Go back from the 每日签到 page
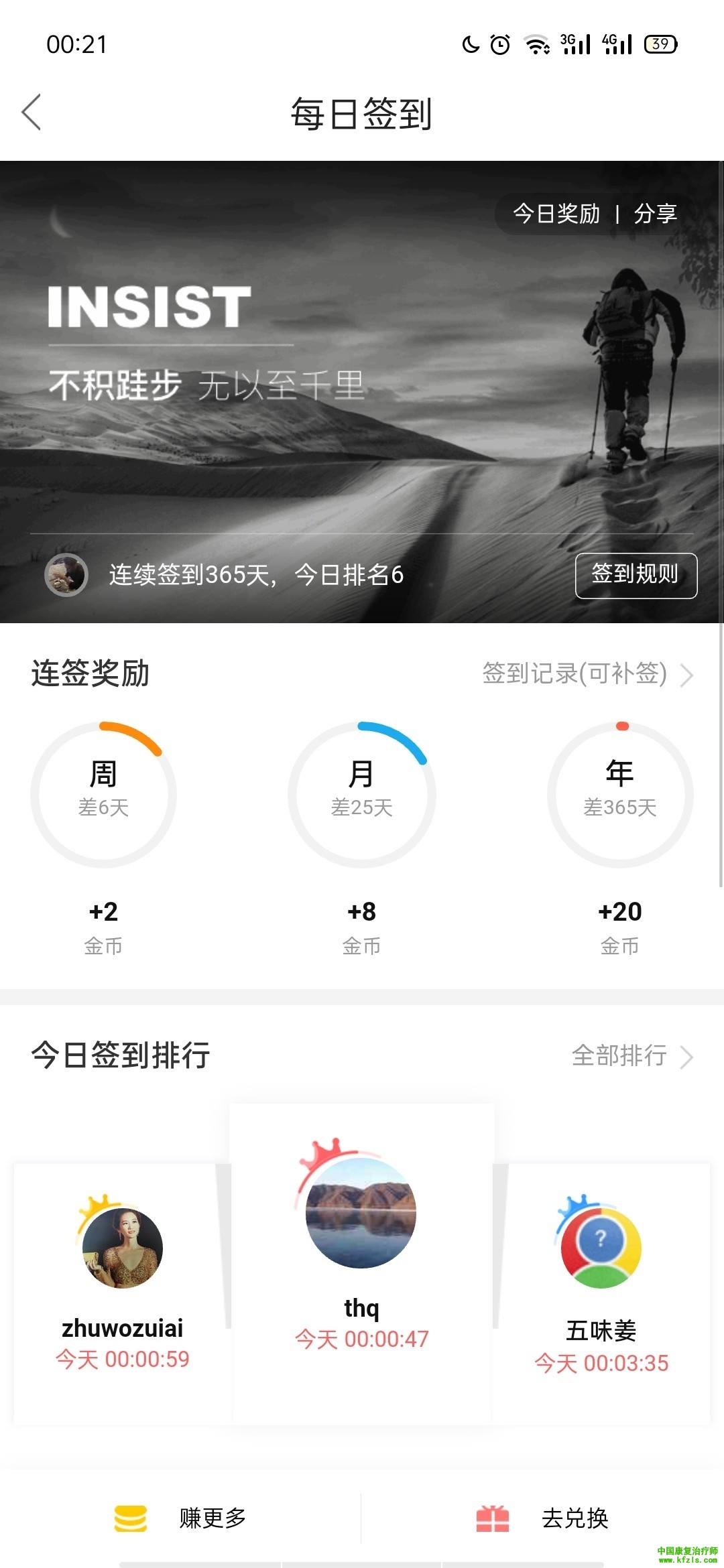Image resolution: width=724 pixels, height=1568 pixels. (x=32, y=112)
